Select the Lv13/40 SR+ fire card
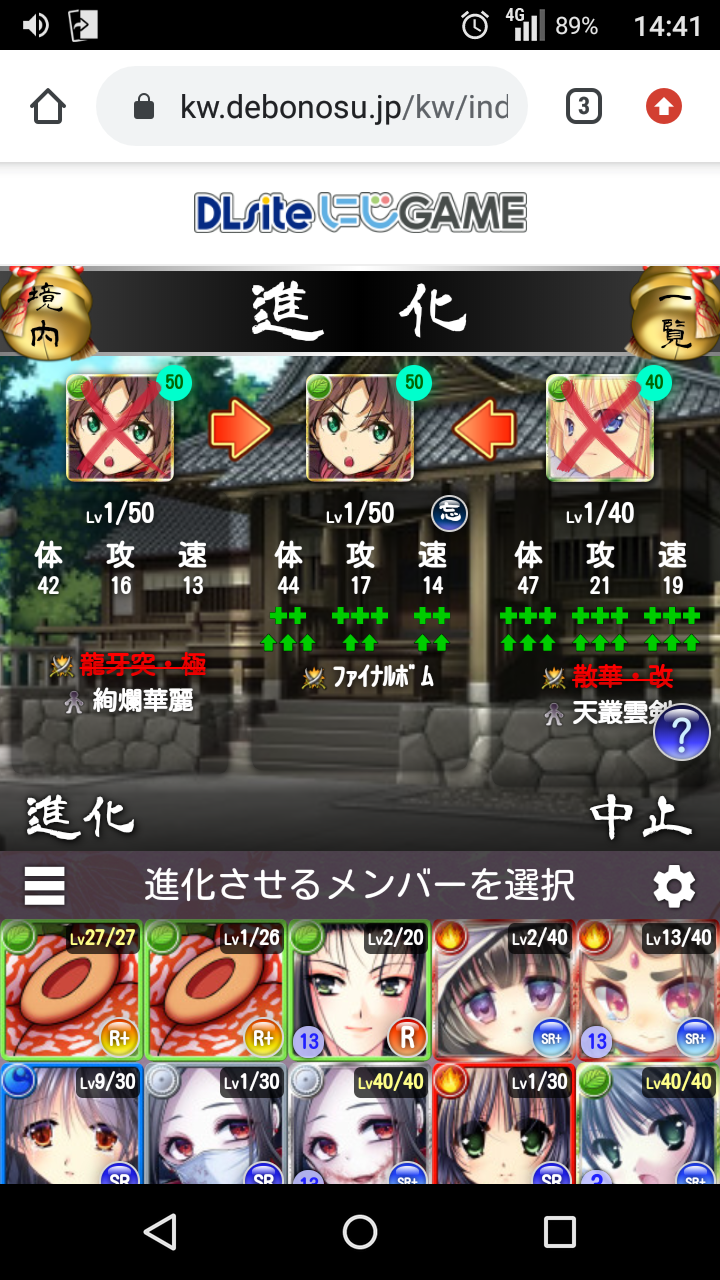Viewport: 720px width, 1280px height. pyautogui.click(x=648, y=990)
